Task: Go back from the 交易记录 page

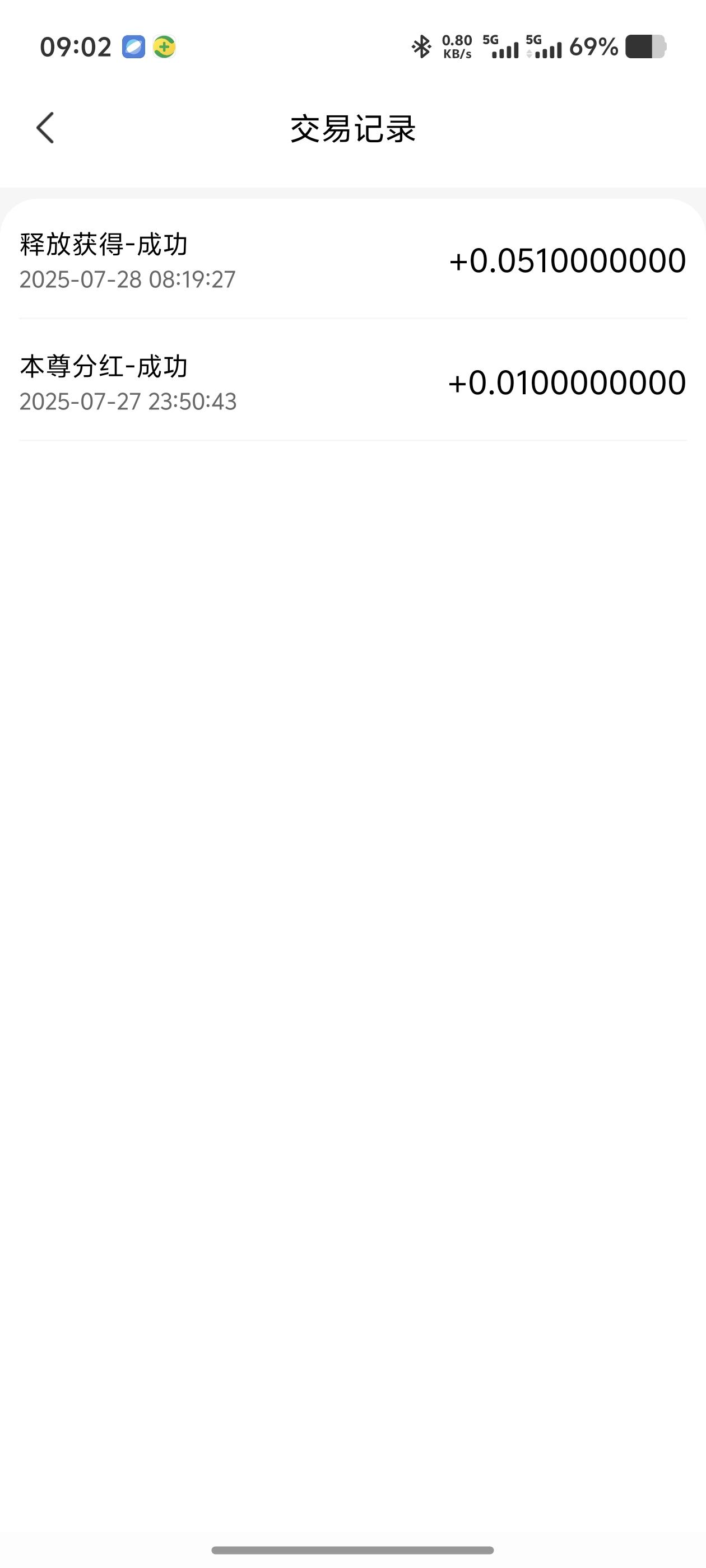Action: [x=45, y=128]
